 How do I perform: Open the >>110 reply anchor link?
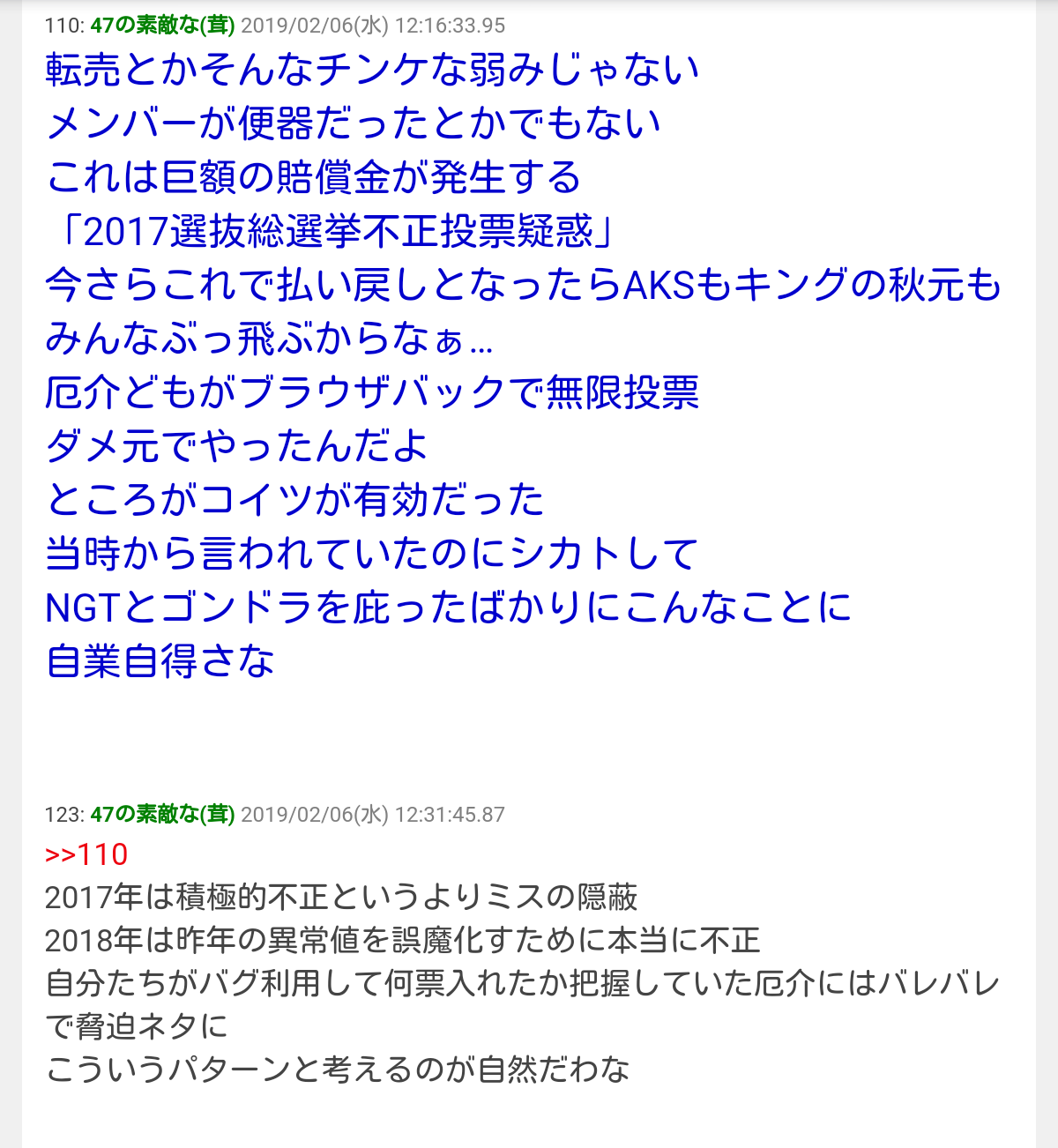click(86, 854)
